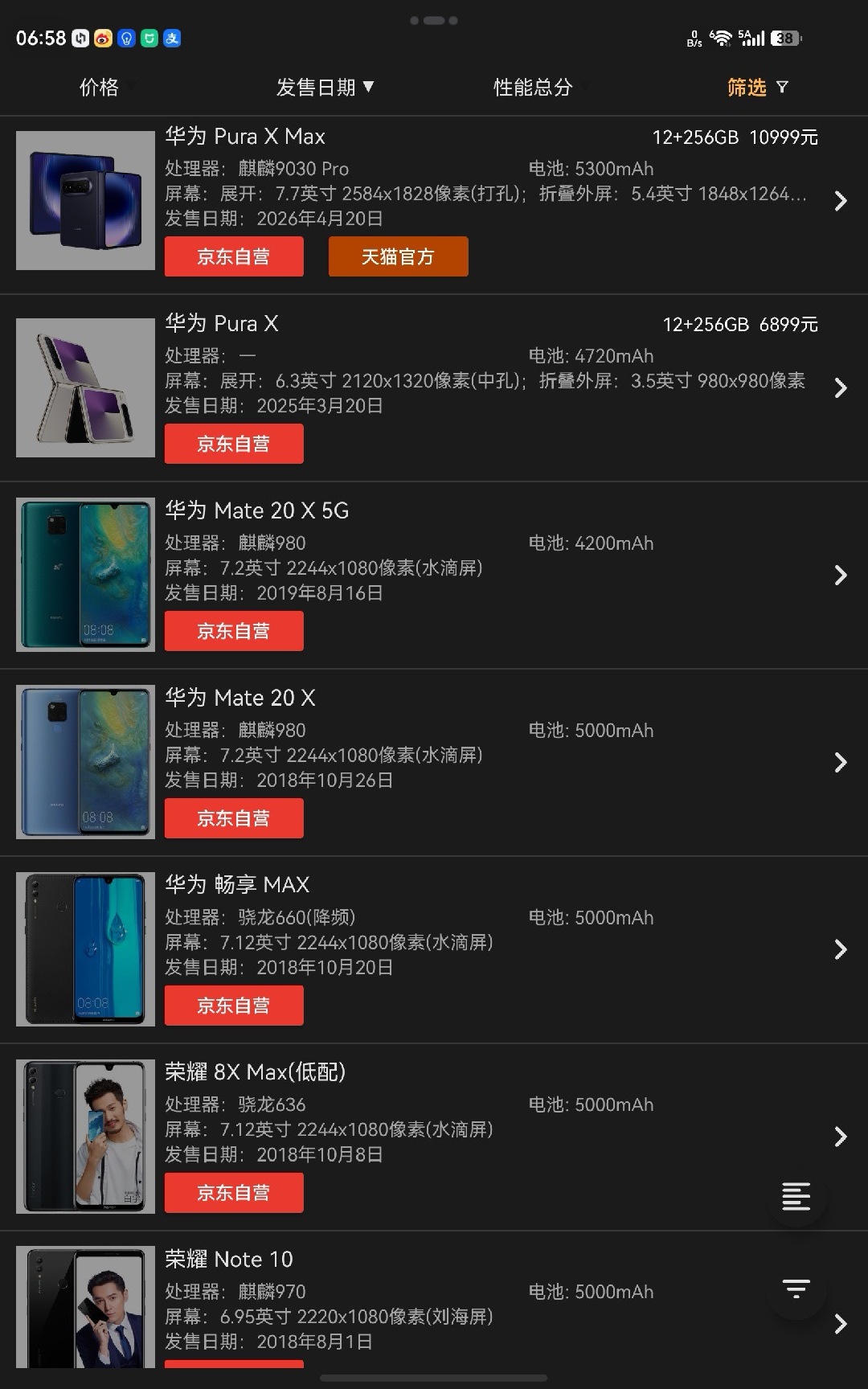Viewport: 868px width, 1389px height.
Task: Sort by 性能总分
Action: tap(533, 87)
